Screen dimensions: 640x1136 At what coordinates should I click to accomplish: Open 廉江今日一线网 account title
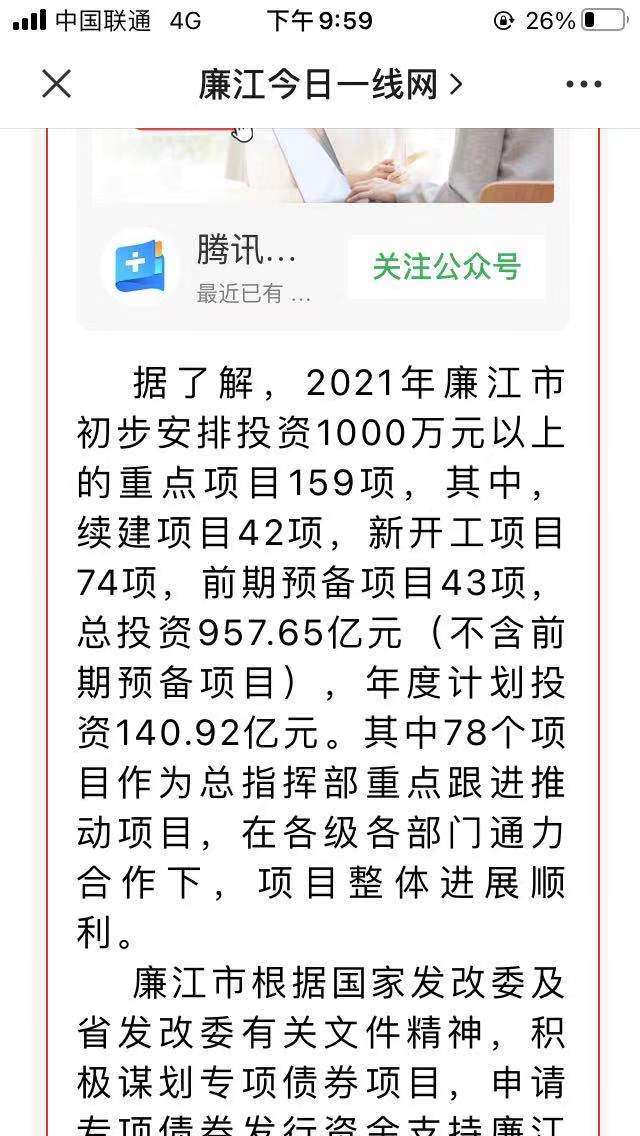(x=331, y=85)
